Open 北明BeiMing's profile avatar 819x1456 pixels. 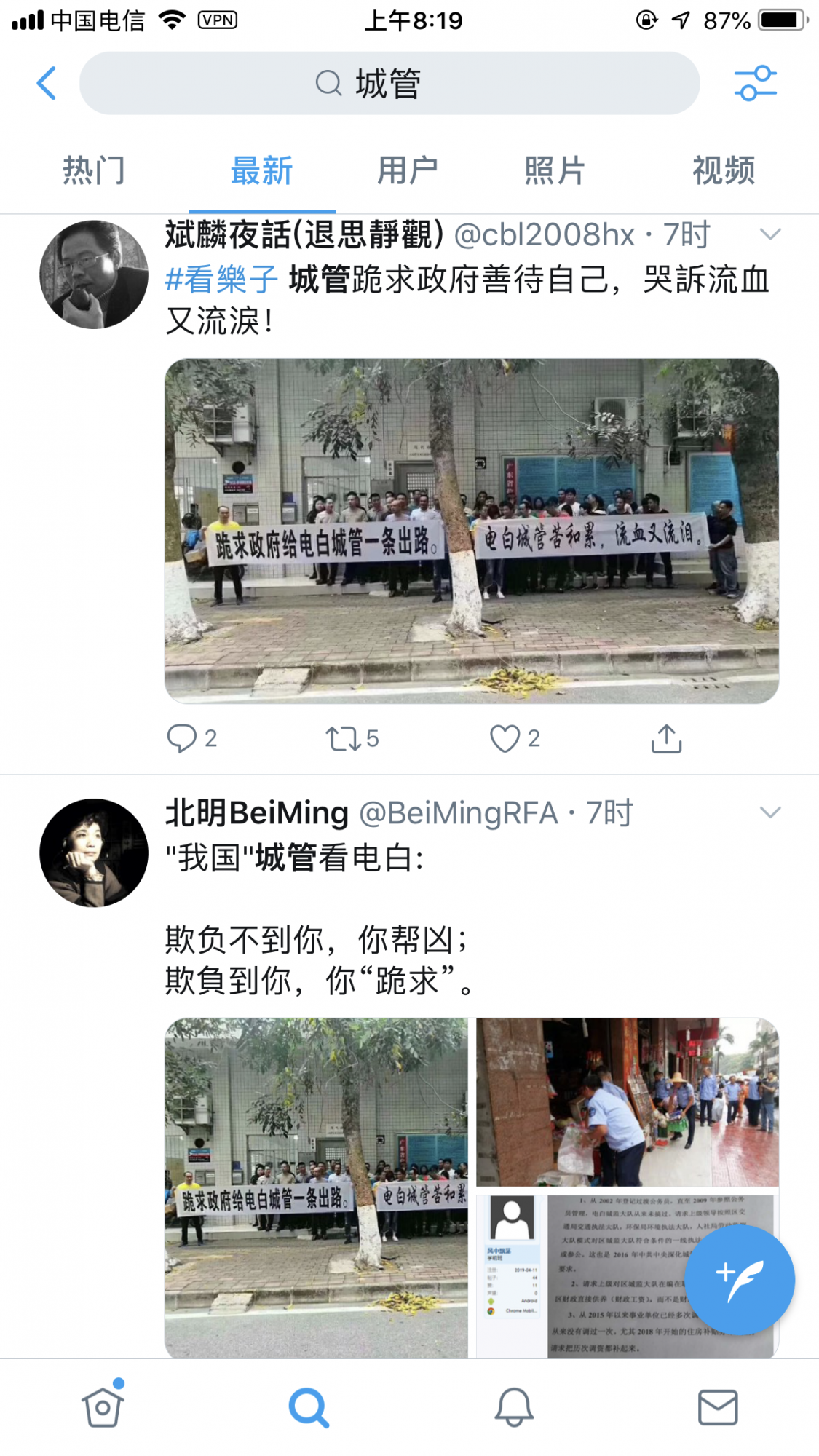coord(93,852)
